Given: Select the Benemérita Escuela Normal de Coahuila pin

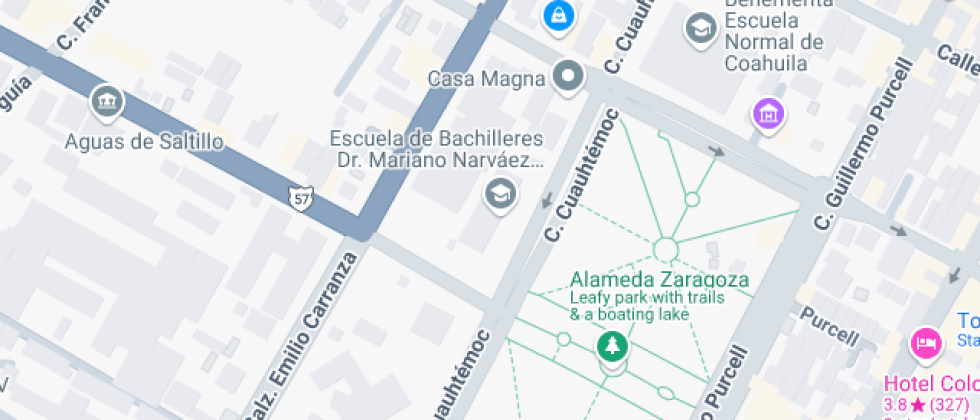Looking at the screenshot, I should click(x=700, y=29).
